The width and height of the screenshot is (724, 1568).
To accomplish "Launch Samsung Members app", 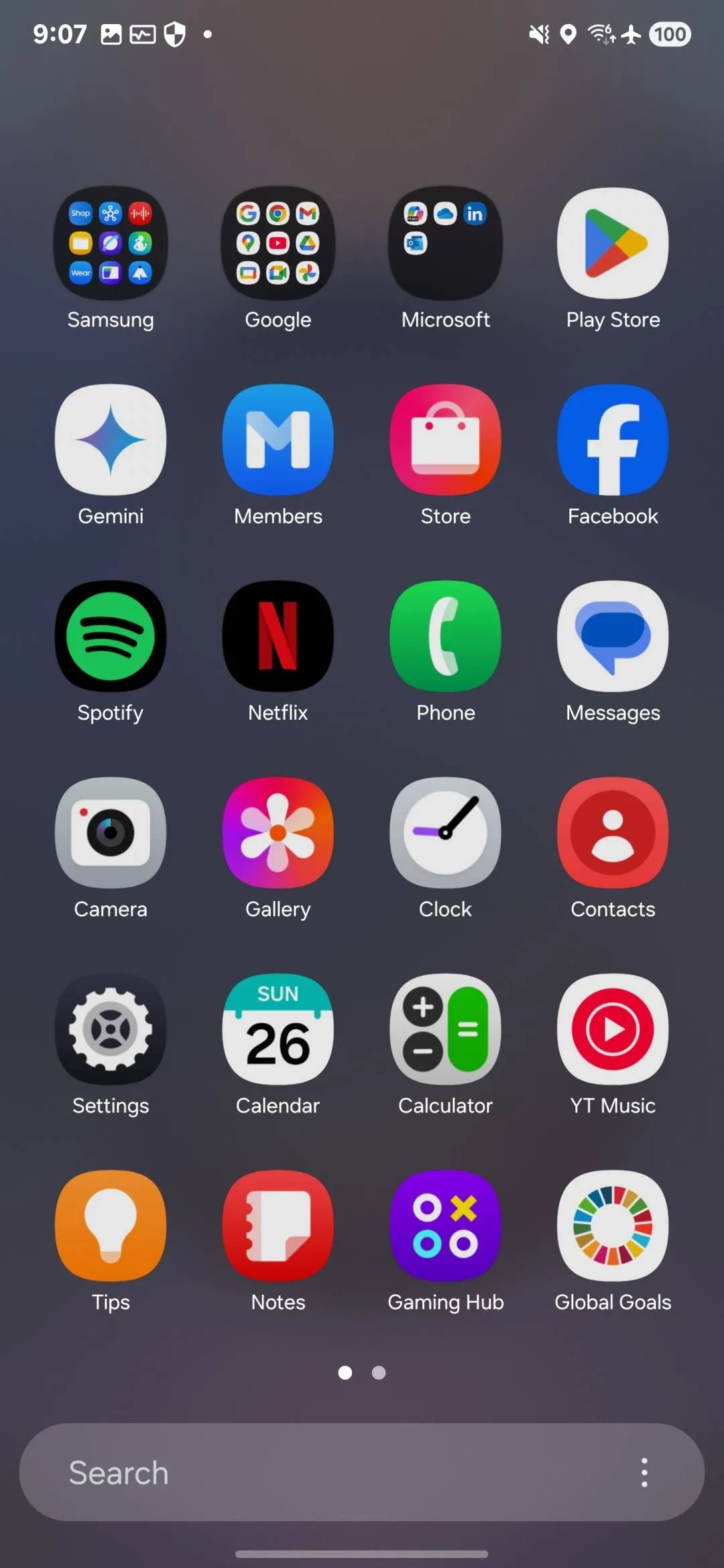I will 278,440.
